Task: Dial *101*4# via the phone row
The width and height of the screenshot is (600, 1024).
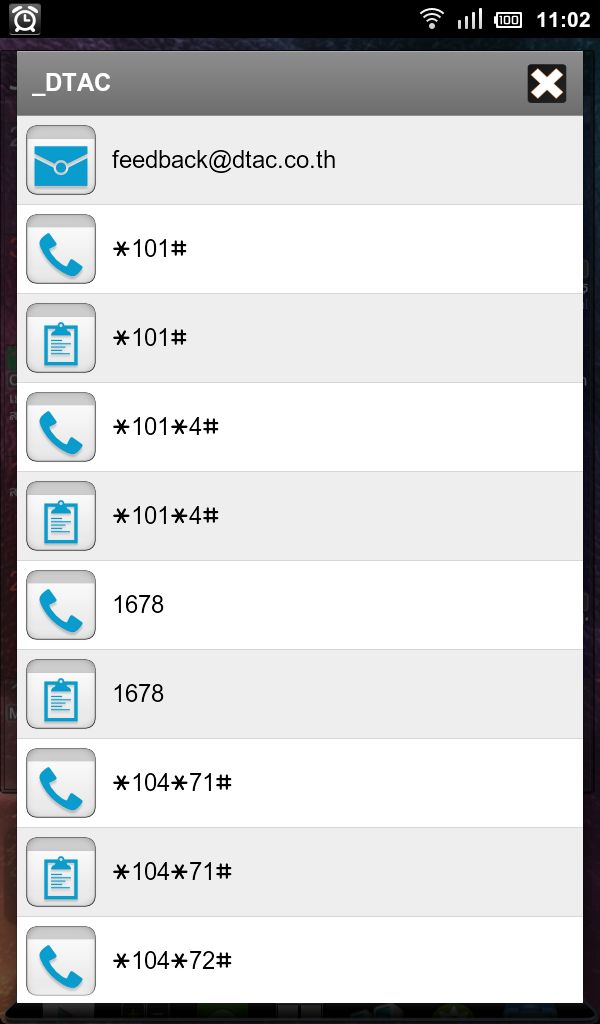Action: point(300,427)
